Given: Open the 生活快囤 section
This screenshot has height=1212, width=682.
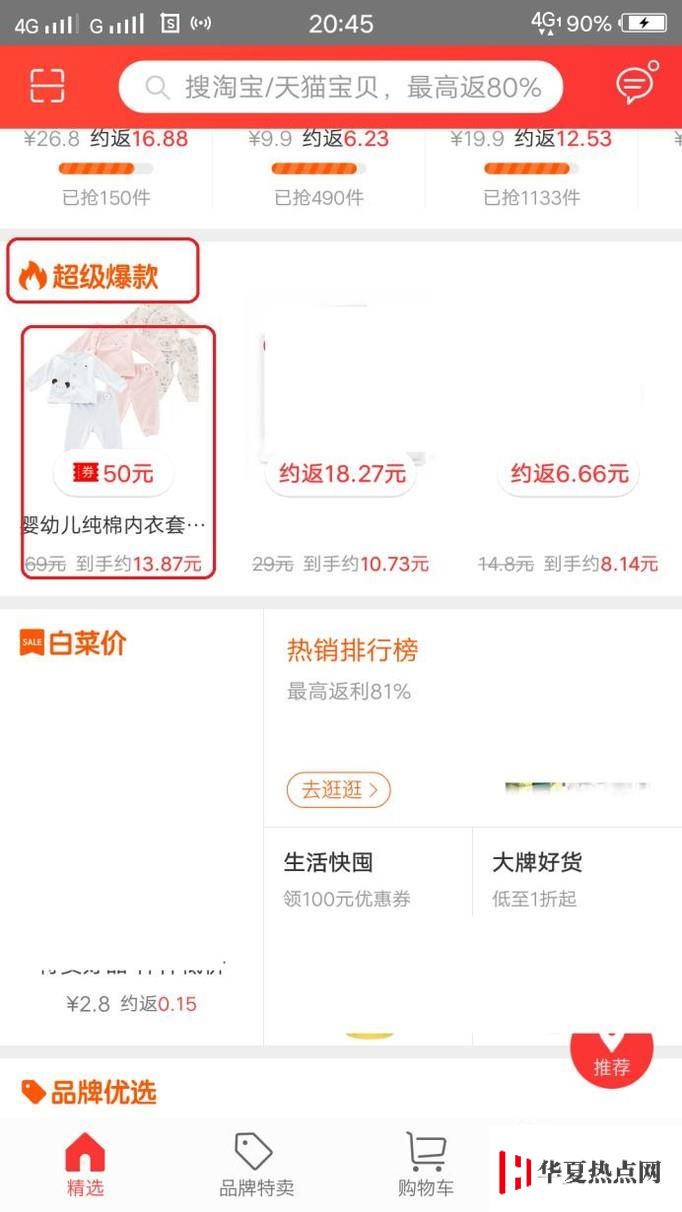Looking at the screenshot, I should [x=366, y=875].
